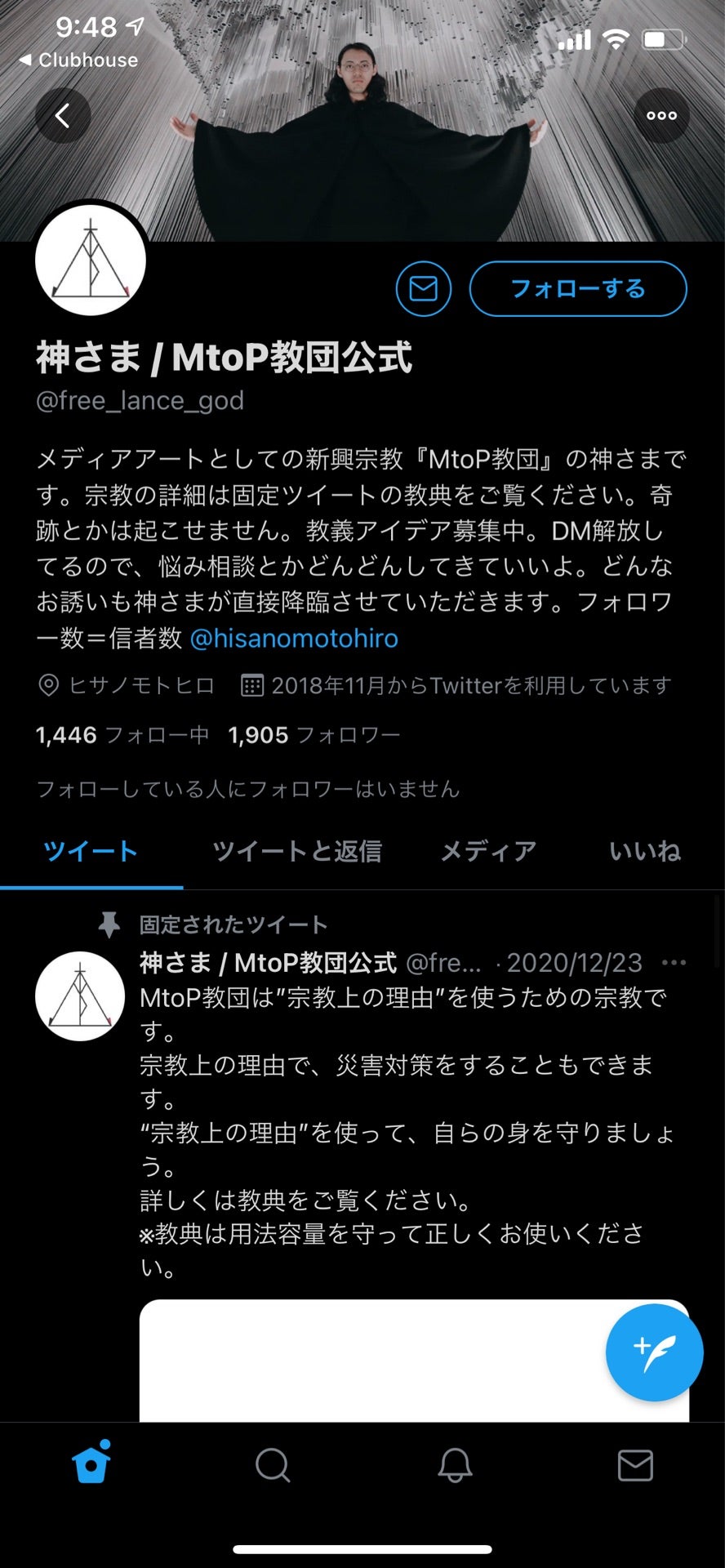The height and width of the screenshot is (1568, 725).
Task: View notifications with the bell icon
Action: 453,1464
